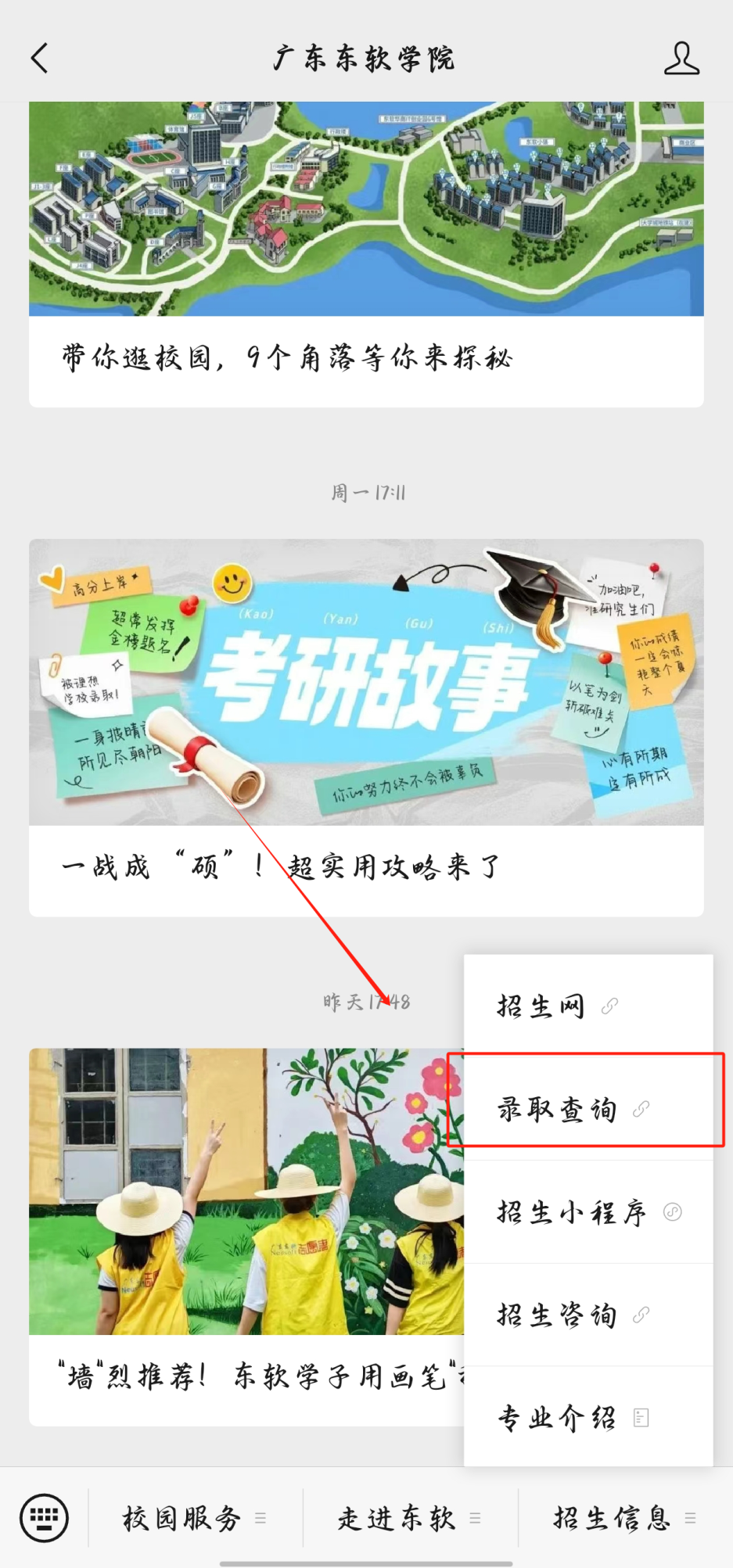Image resolution: width=733 pixels, height=1568 pixels.
Task: Open the account profile icon
Action: pos(681,59)
